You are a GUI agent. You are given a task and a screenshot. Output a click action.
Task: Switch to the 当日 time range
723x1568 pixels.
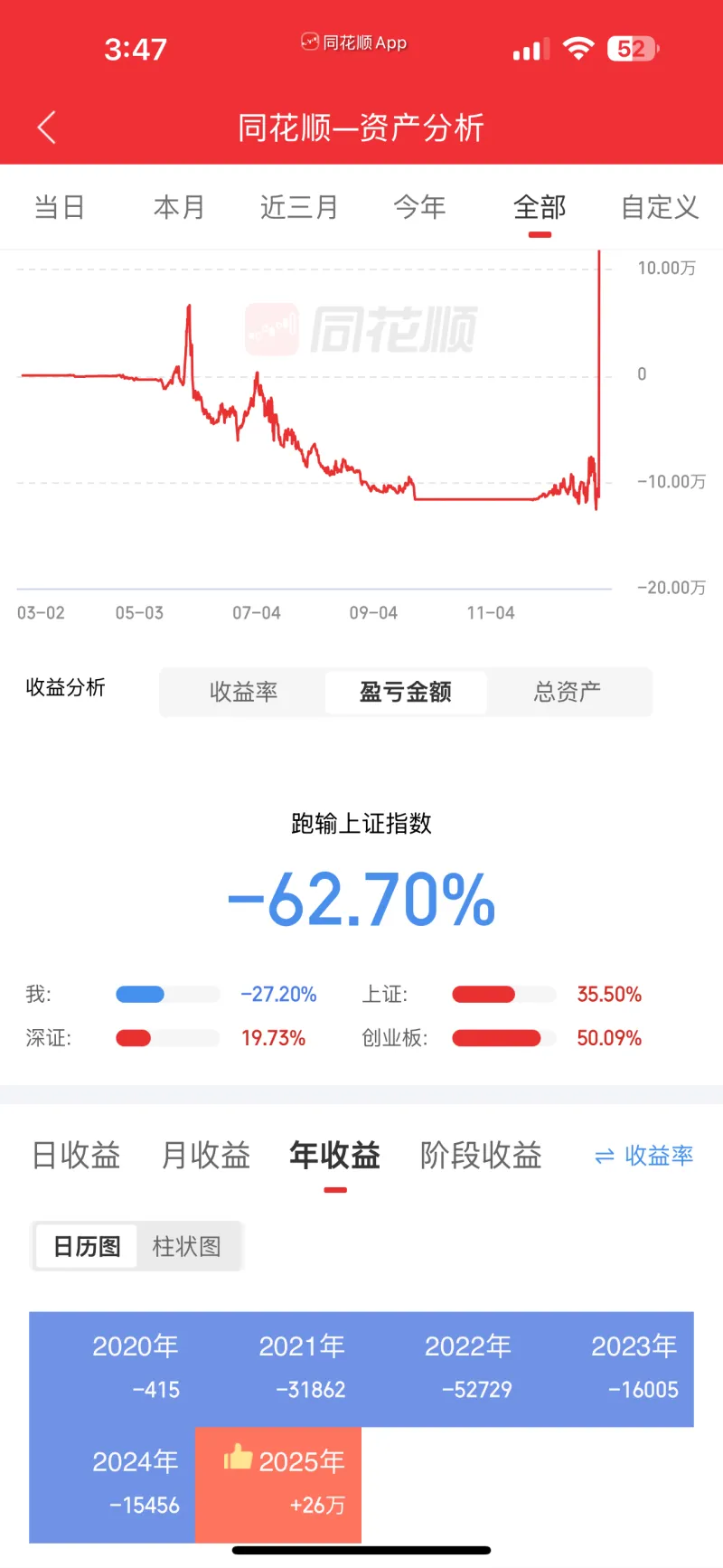tap(60, 207)
